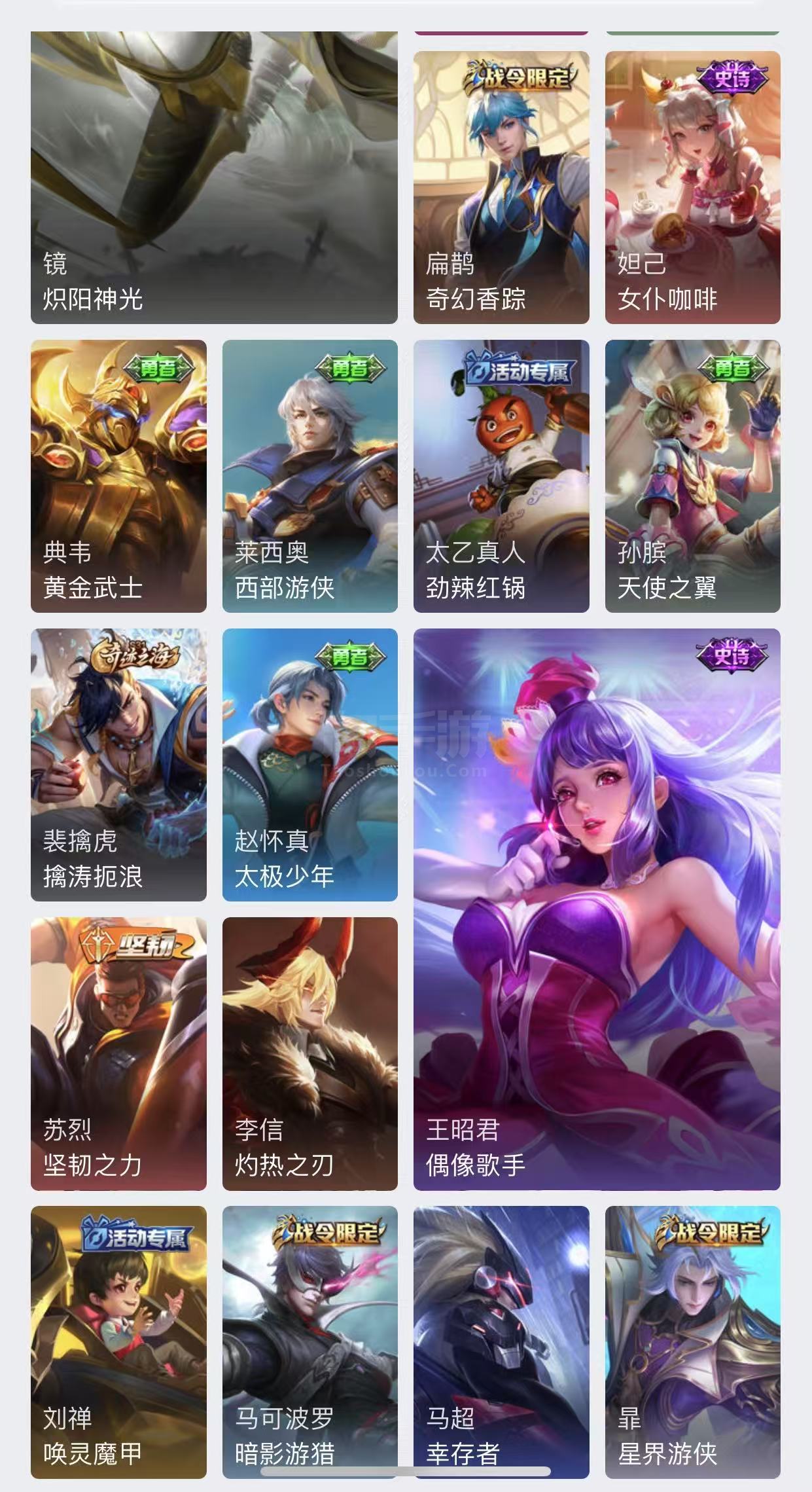This screenshot has height=1492, width=812.
Task: Open 镜 炽阳神光 skin card
Action: tap(214, 177)
